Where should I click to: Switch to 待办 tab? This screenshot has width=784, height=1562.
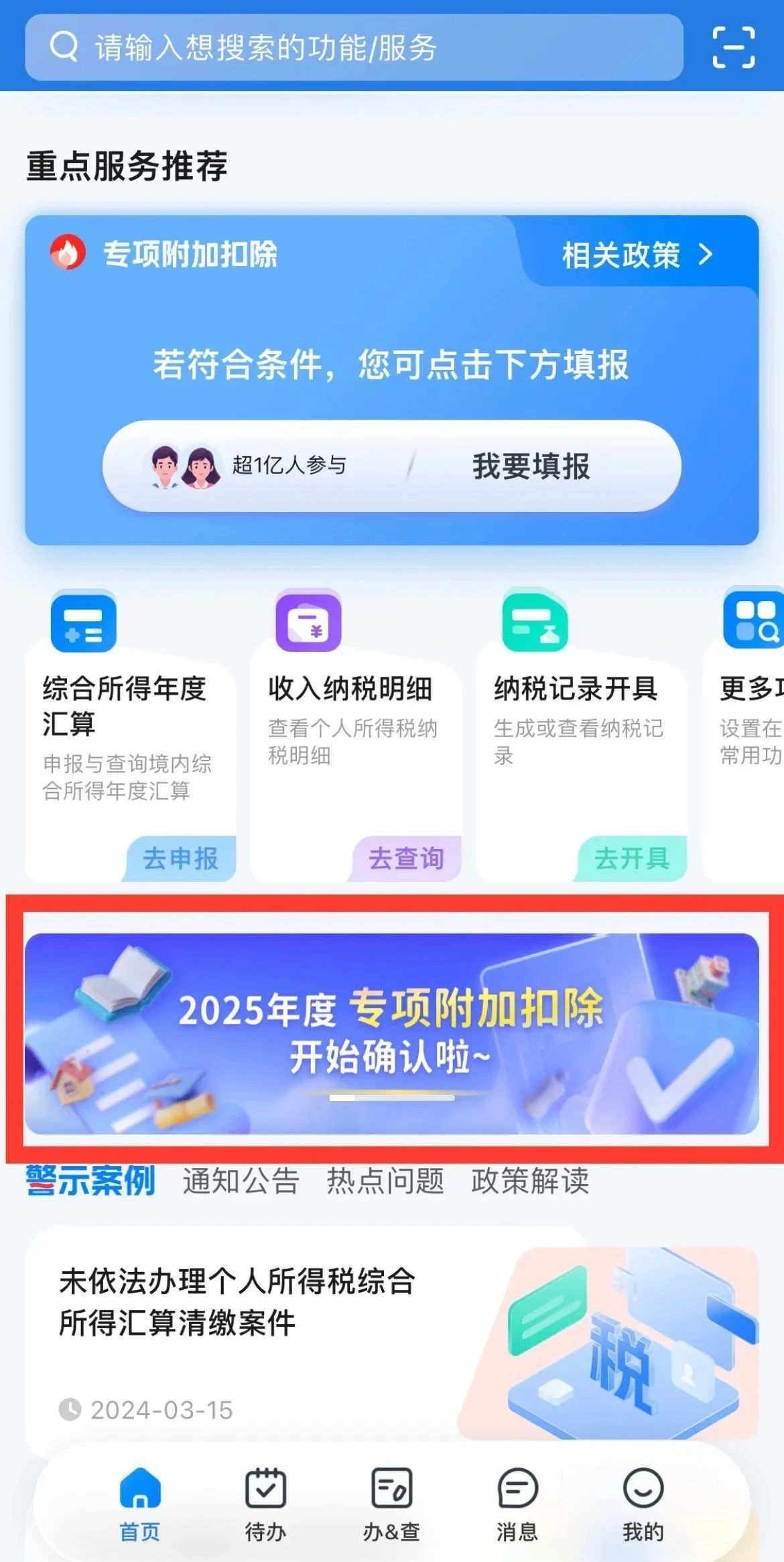pos(265,1502)
